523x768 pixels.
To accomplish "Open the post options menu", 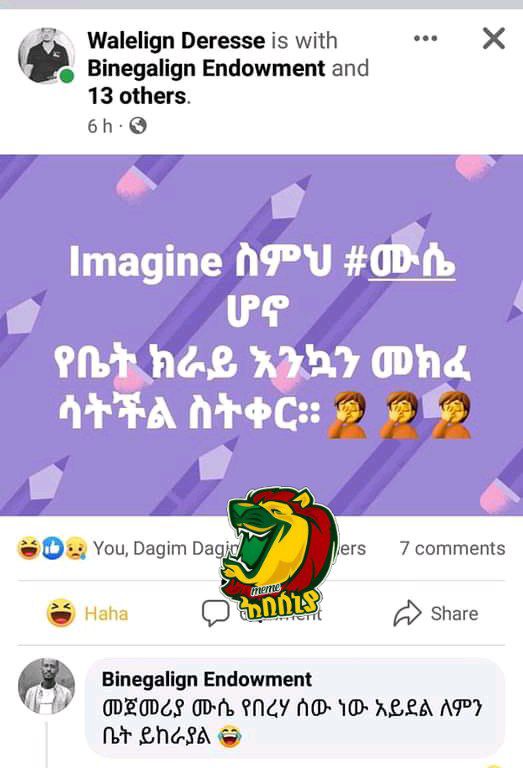I will pyautogui.click(x=425, y=38).
